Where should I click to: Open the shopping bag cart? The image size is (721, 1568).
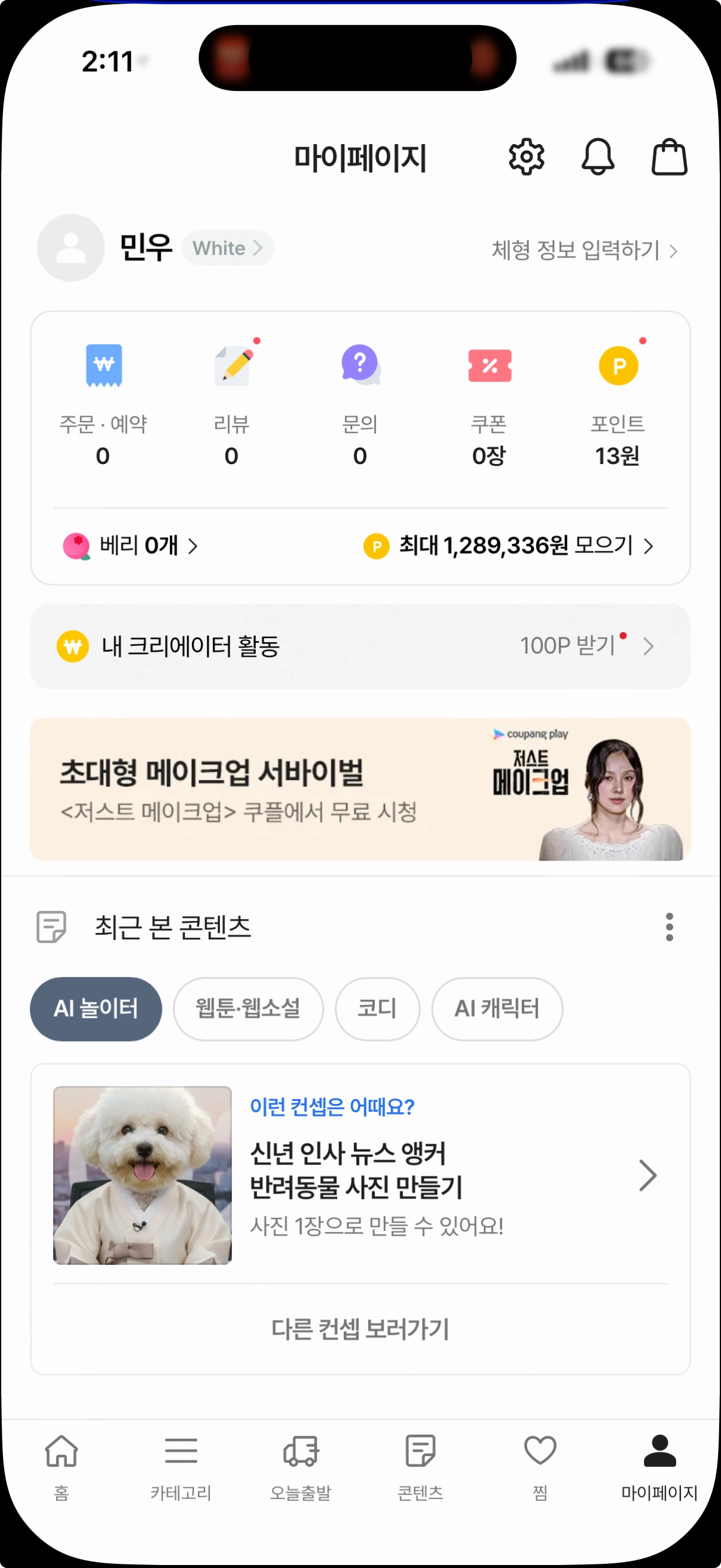tap(669, 157)
